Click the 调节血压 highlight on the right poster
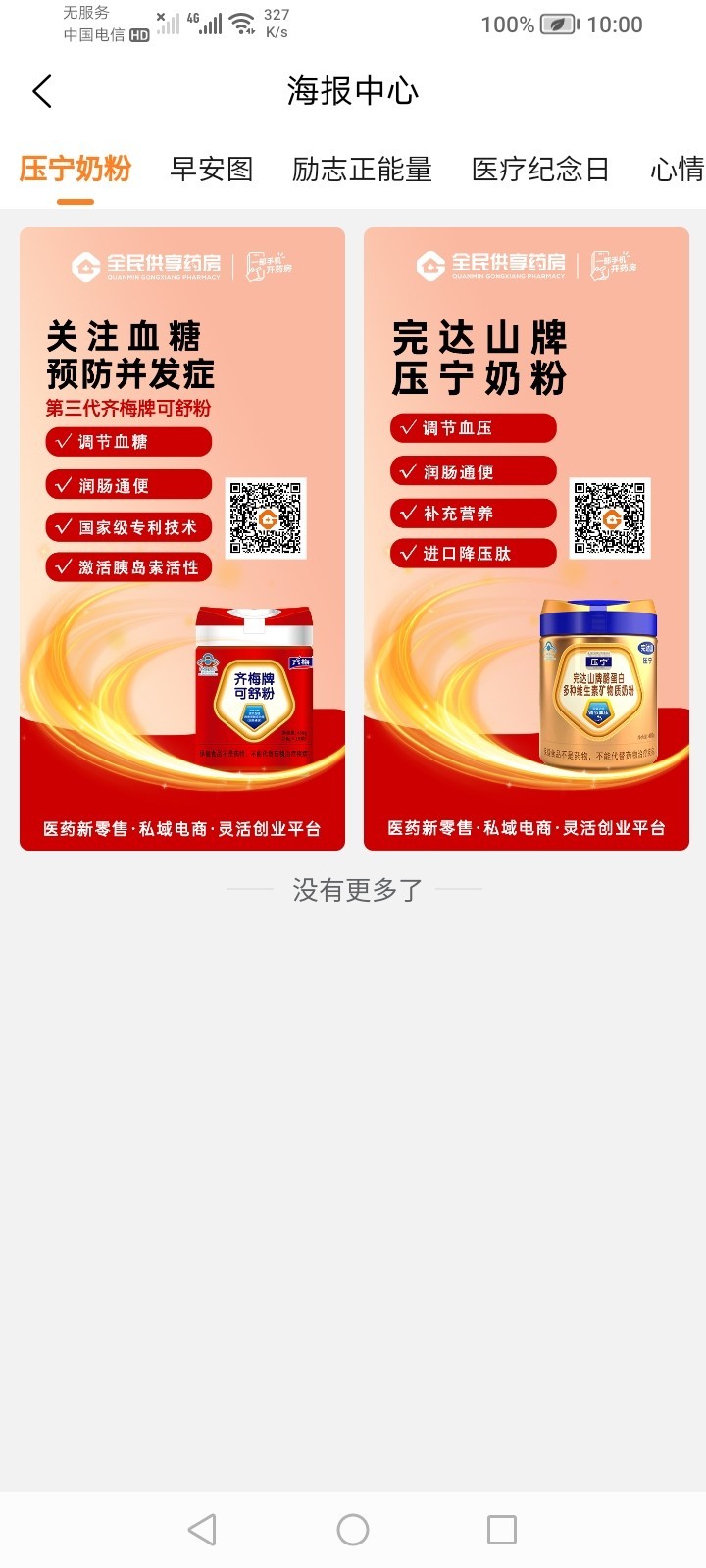The image size is (706, 1568). (472, 428)
